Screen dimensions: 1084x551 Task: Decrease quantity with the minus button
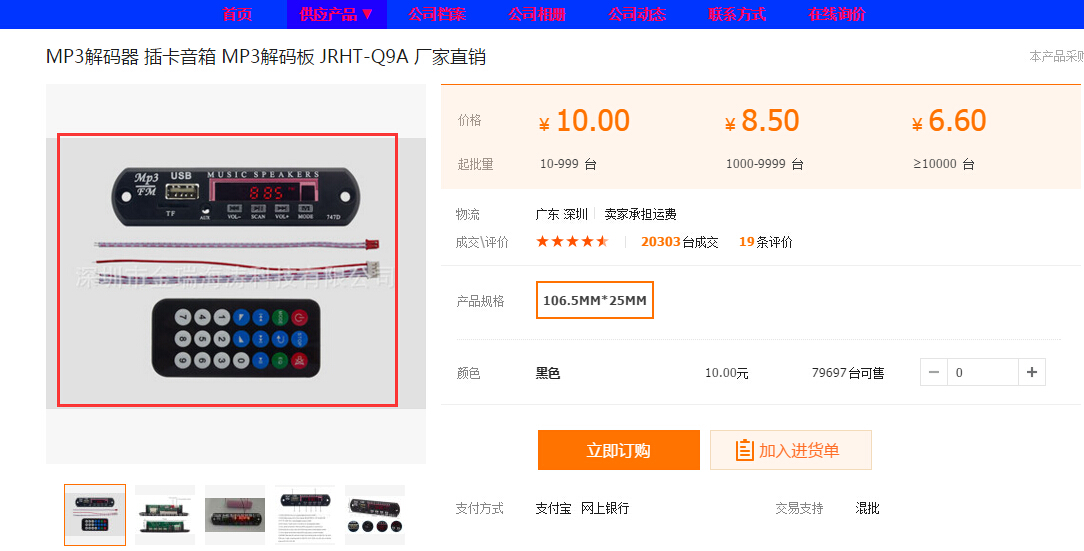coord(934,373)
